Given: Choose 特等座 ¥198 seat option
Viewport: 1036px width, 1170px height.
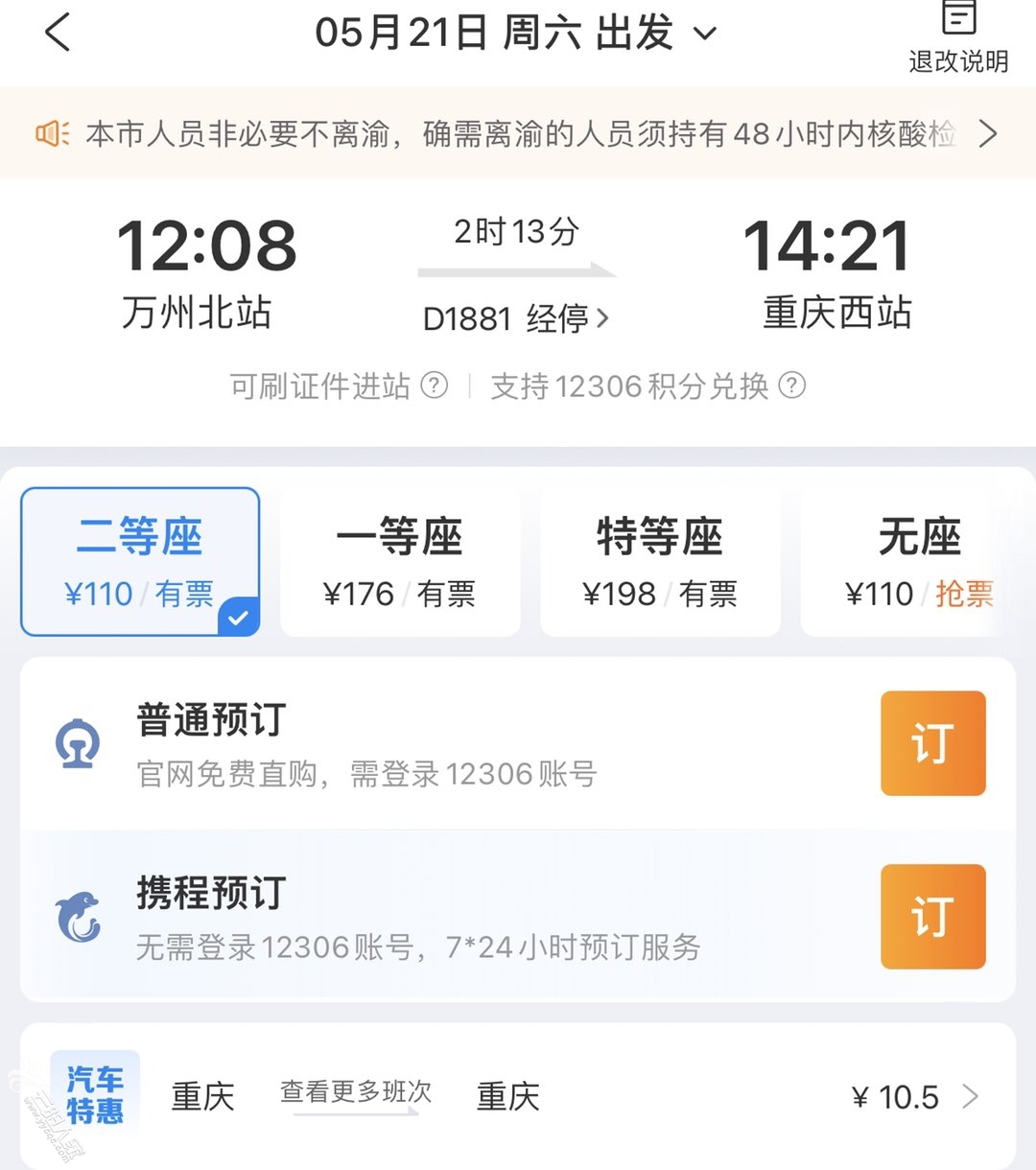Looking at the screenshot, I should [660, 562].
